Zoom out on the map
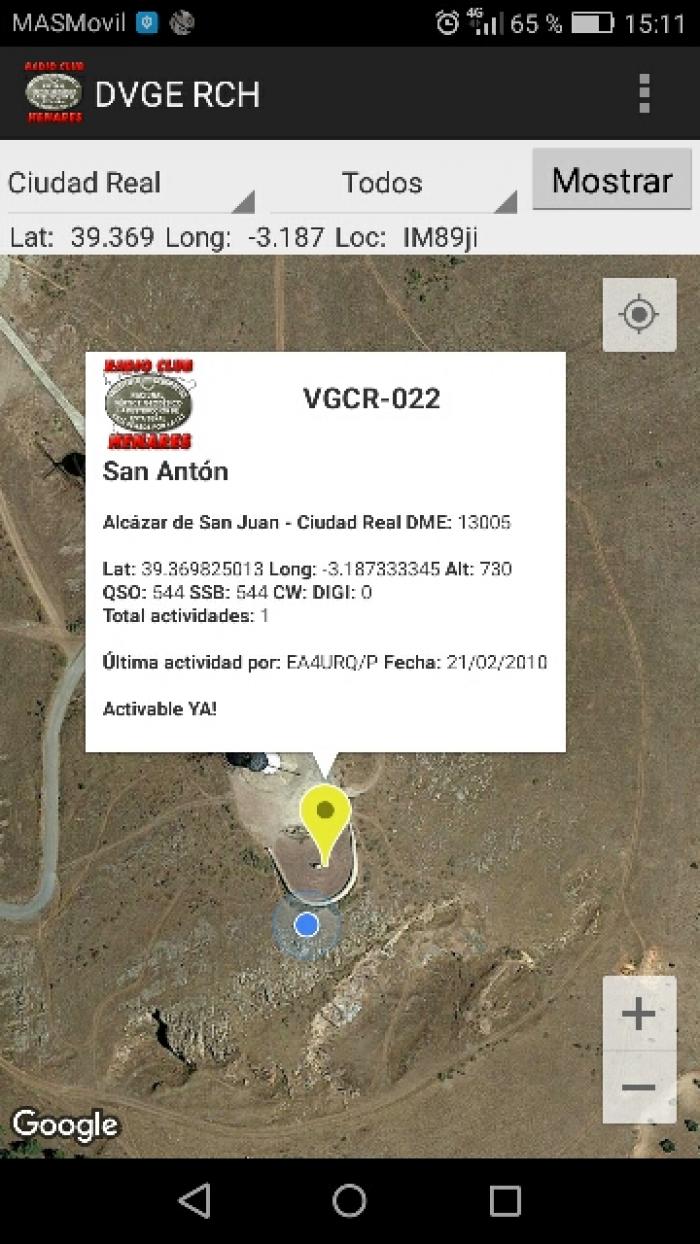Screen dimensions: 700x1244 click(x=639, y=1087)
